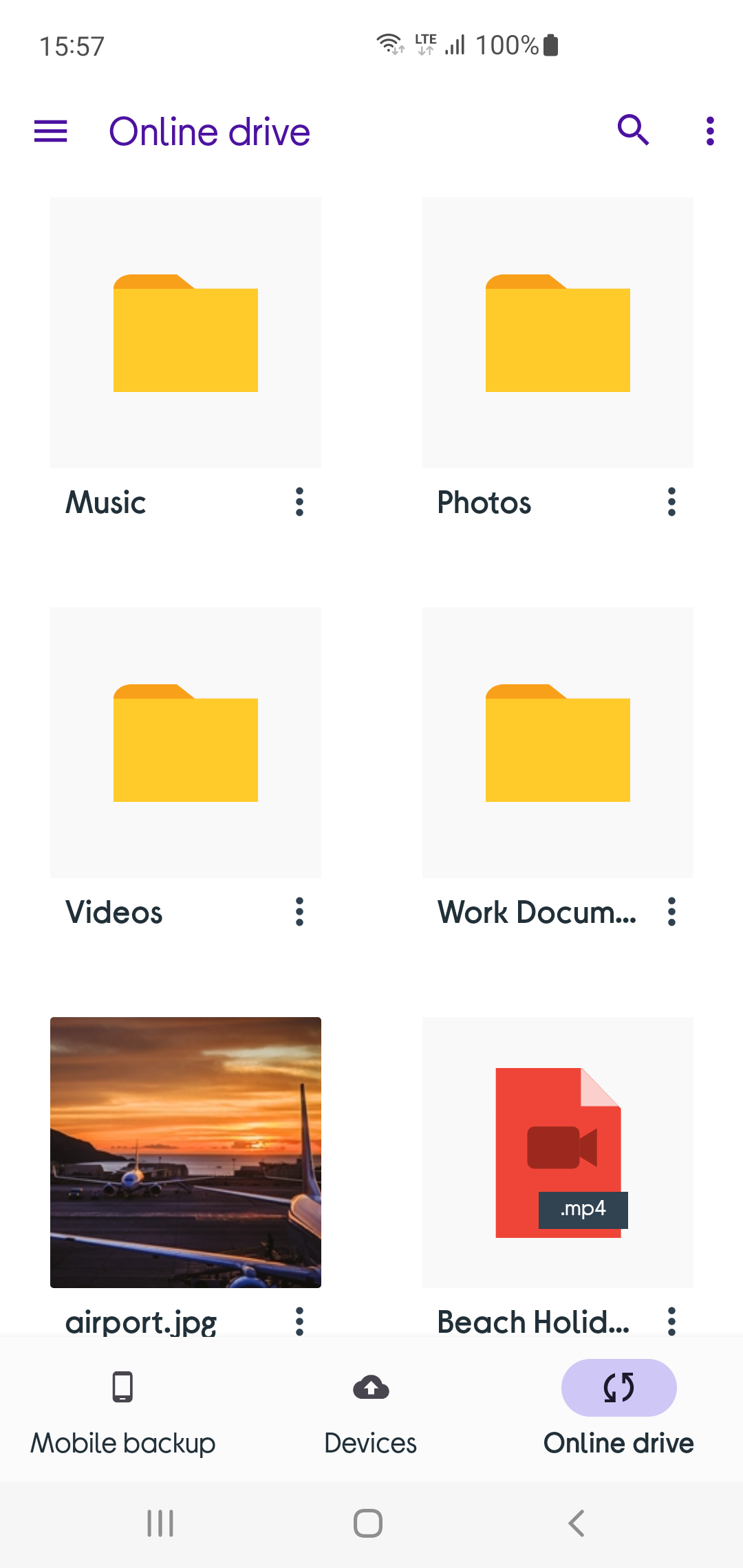Tap the Beach Holiday mp4 video icon

coord(557,1153)
